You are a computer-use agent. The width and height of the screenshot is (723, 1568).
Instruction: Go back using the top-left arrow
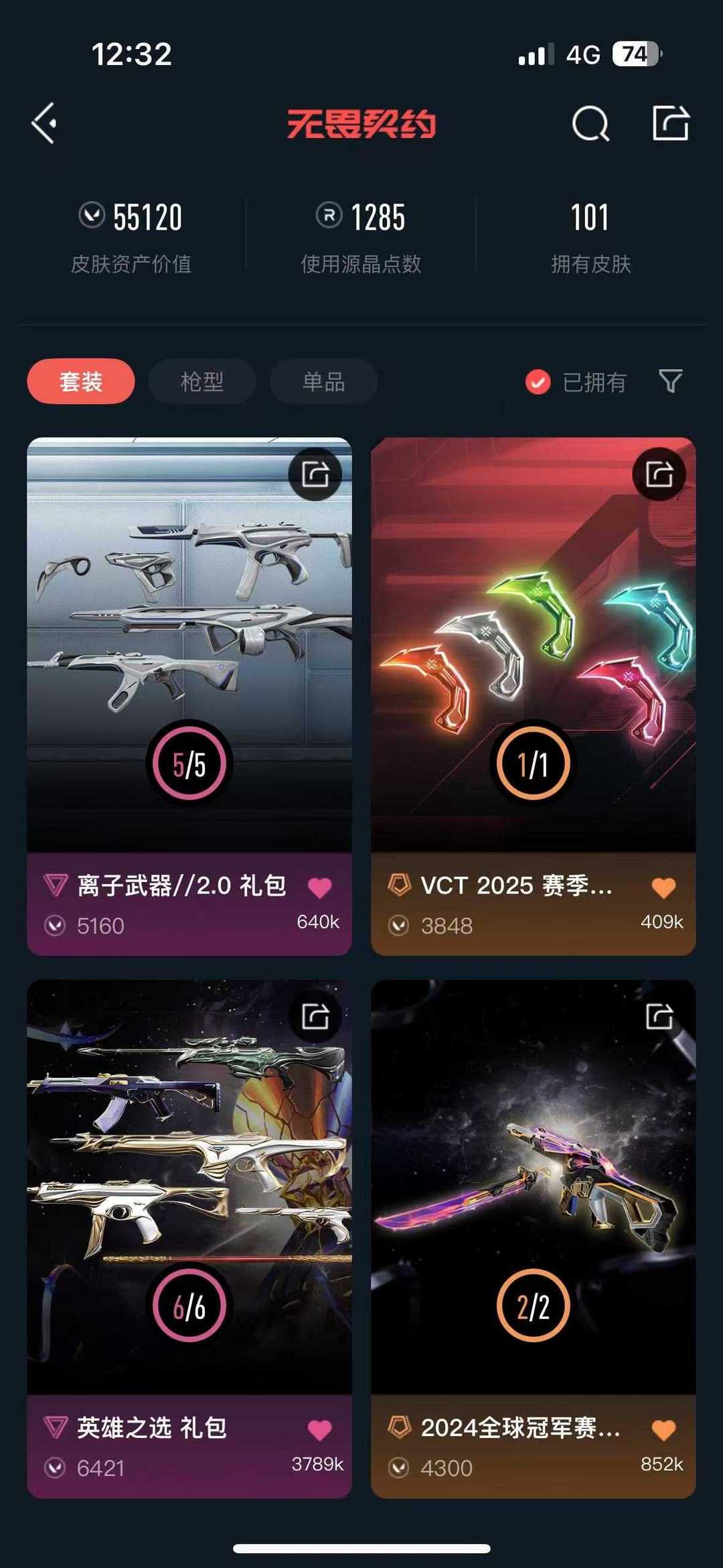[44, 123]
